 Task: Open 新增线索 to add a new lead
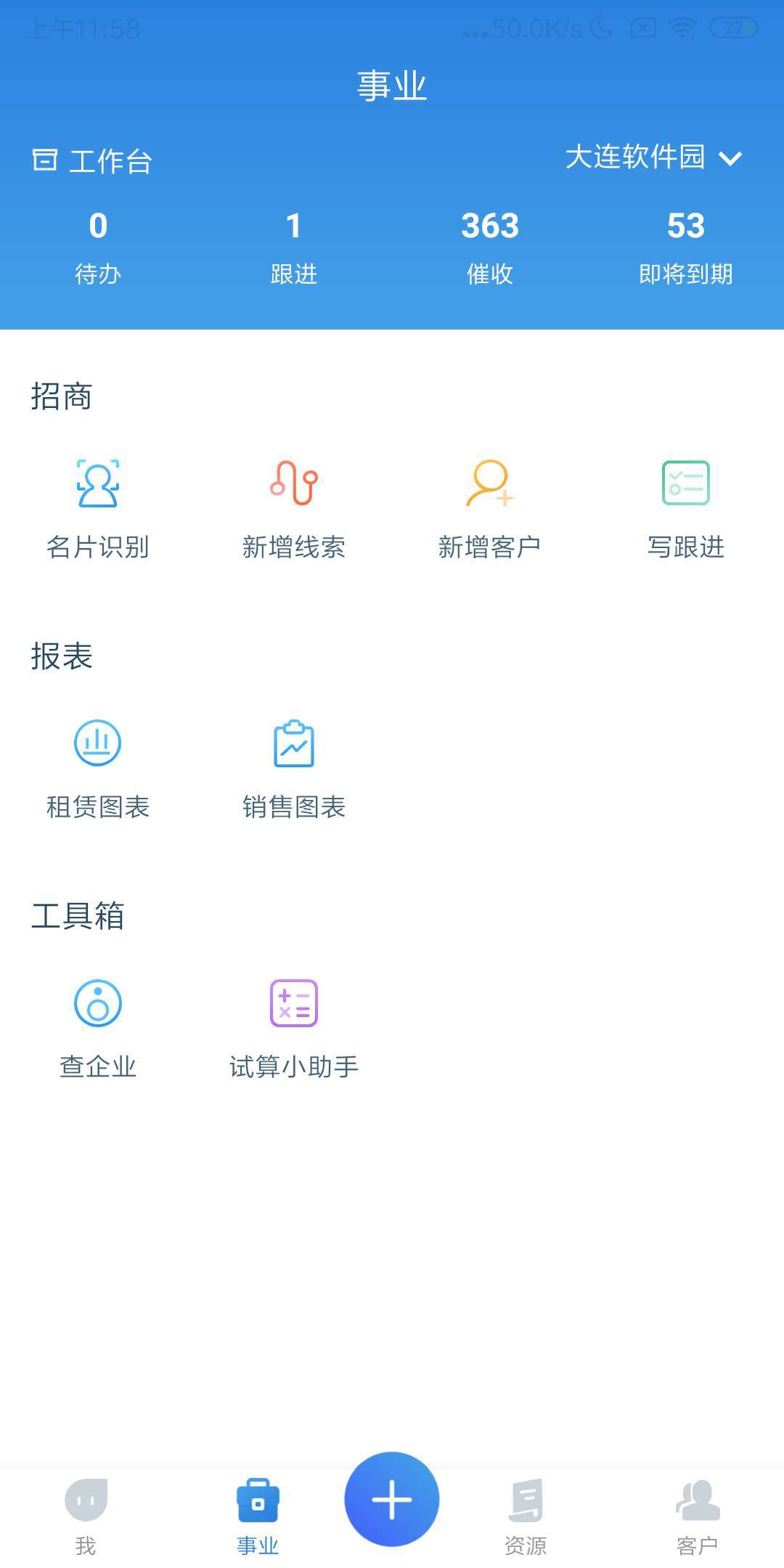(x=293, y=485)
